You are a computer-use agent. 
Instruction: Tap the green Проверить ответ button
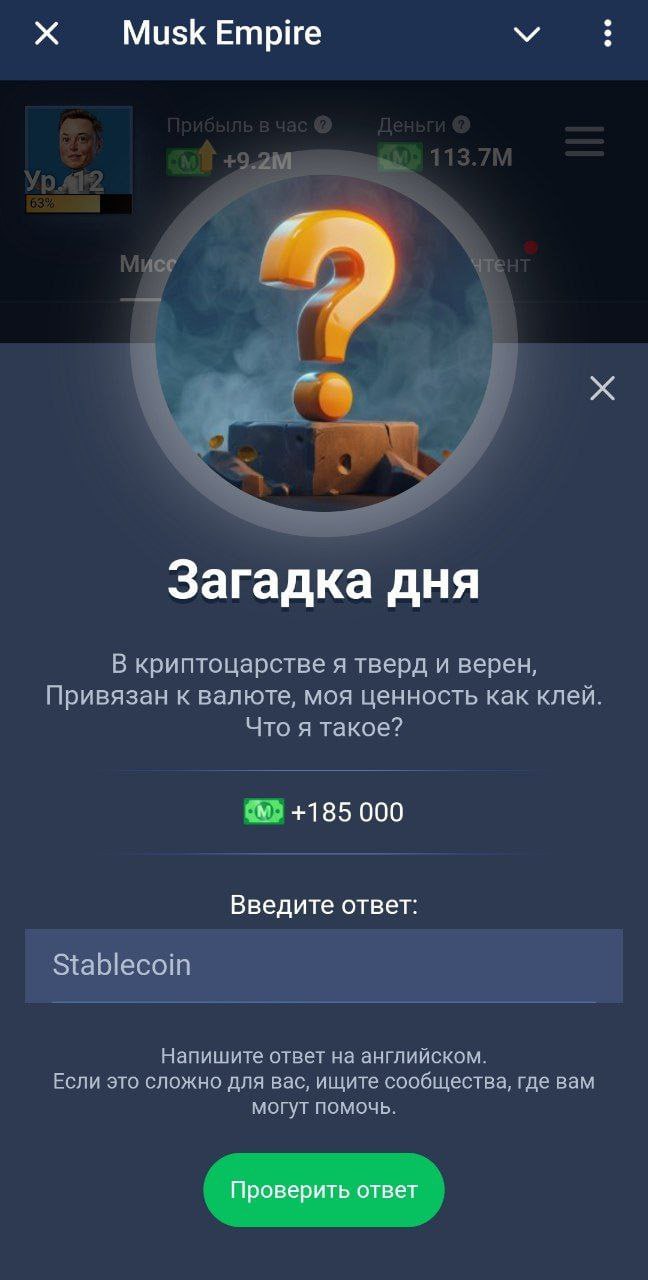click(x=323, y=1190)
